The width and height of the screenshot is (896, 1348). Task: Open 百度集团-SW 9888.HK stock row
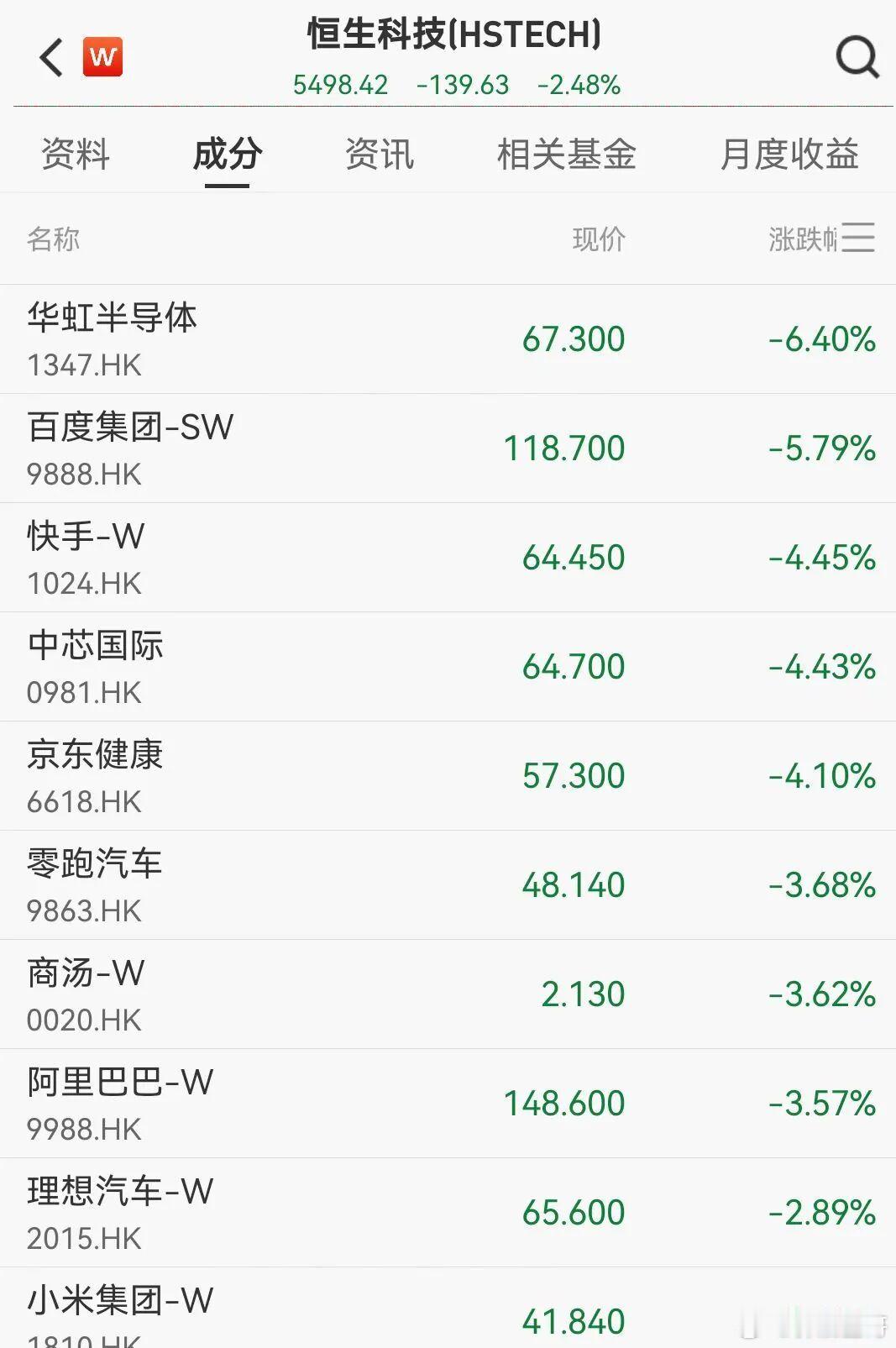[448, 448]
